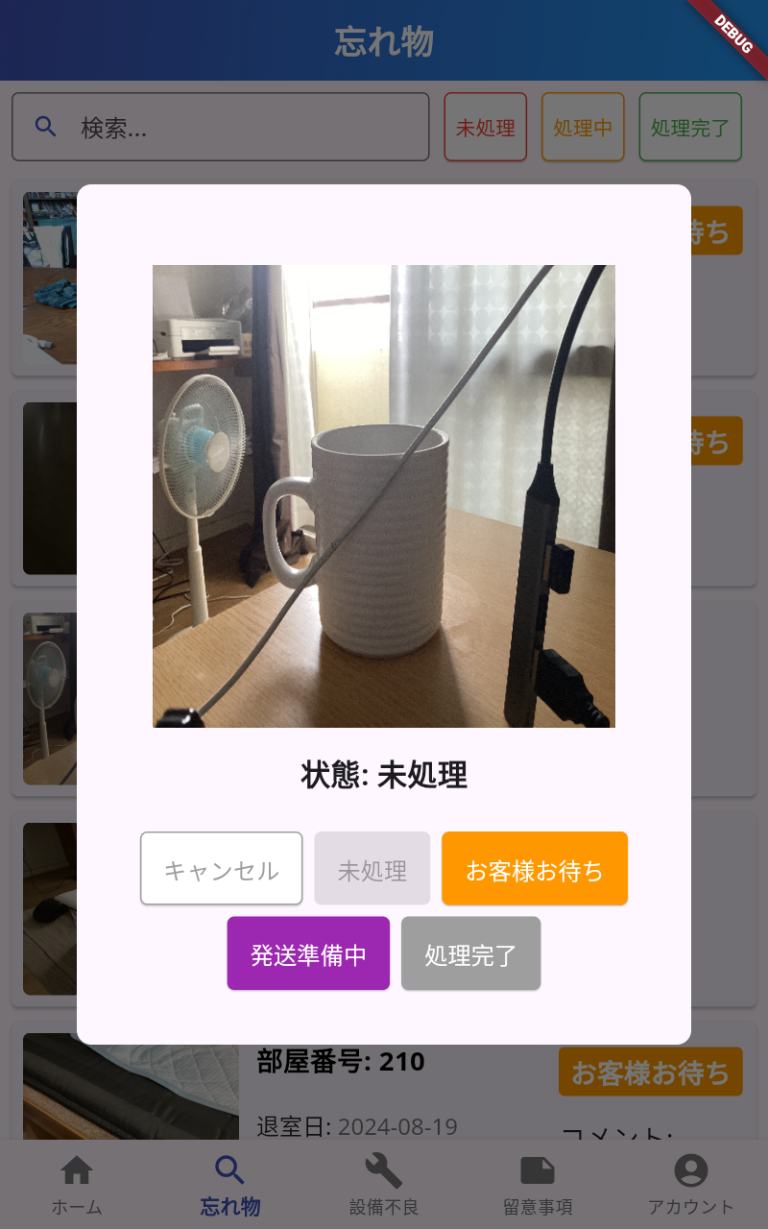
Task: Toggle the 処理中 filter
Action: coord(583,127)
